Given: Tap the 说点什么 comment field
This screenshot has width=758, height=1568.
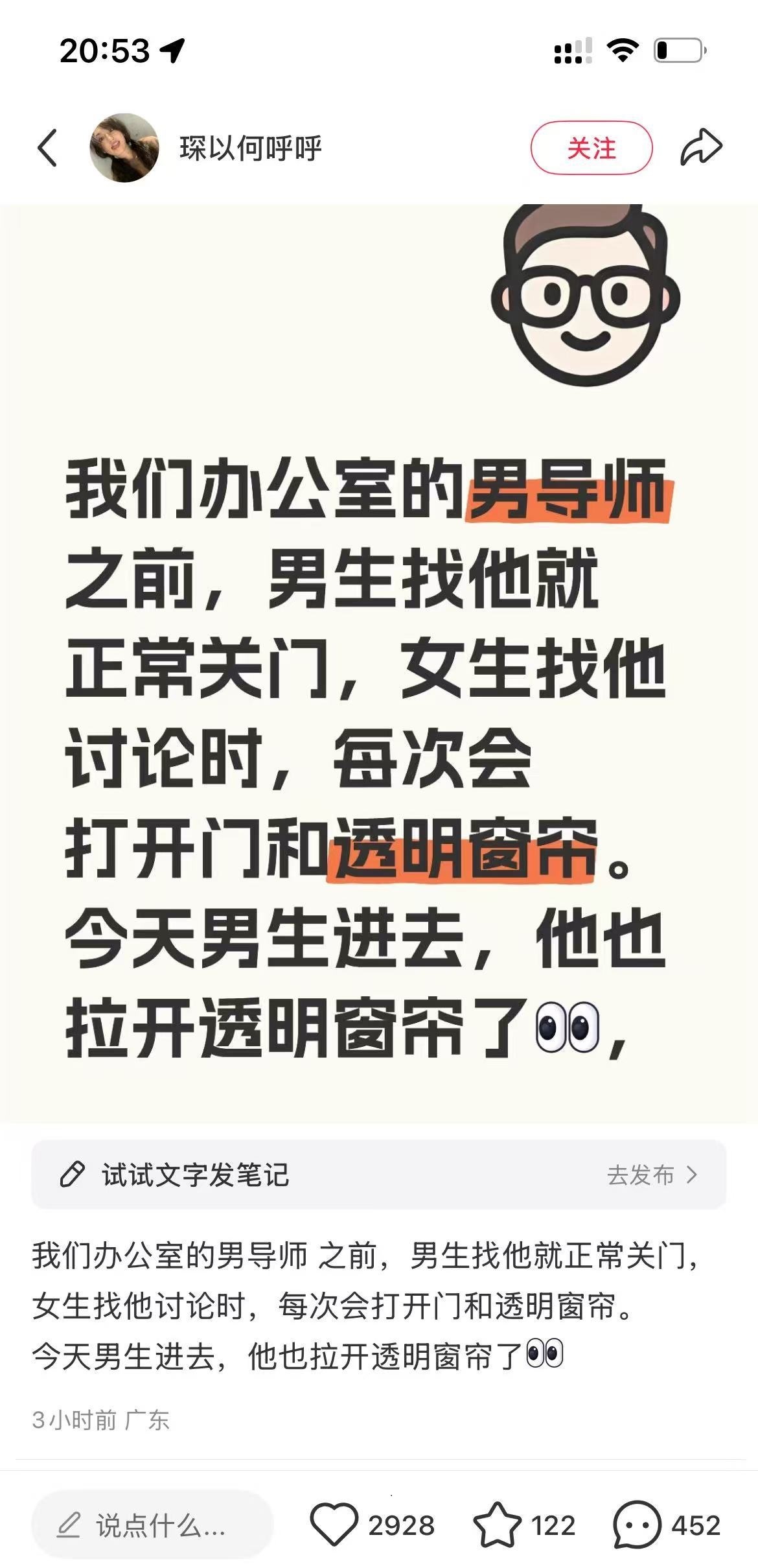Looking at the screenshot, I should [152, 1525].
